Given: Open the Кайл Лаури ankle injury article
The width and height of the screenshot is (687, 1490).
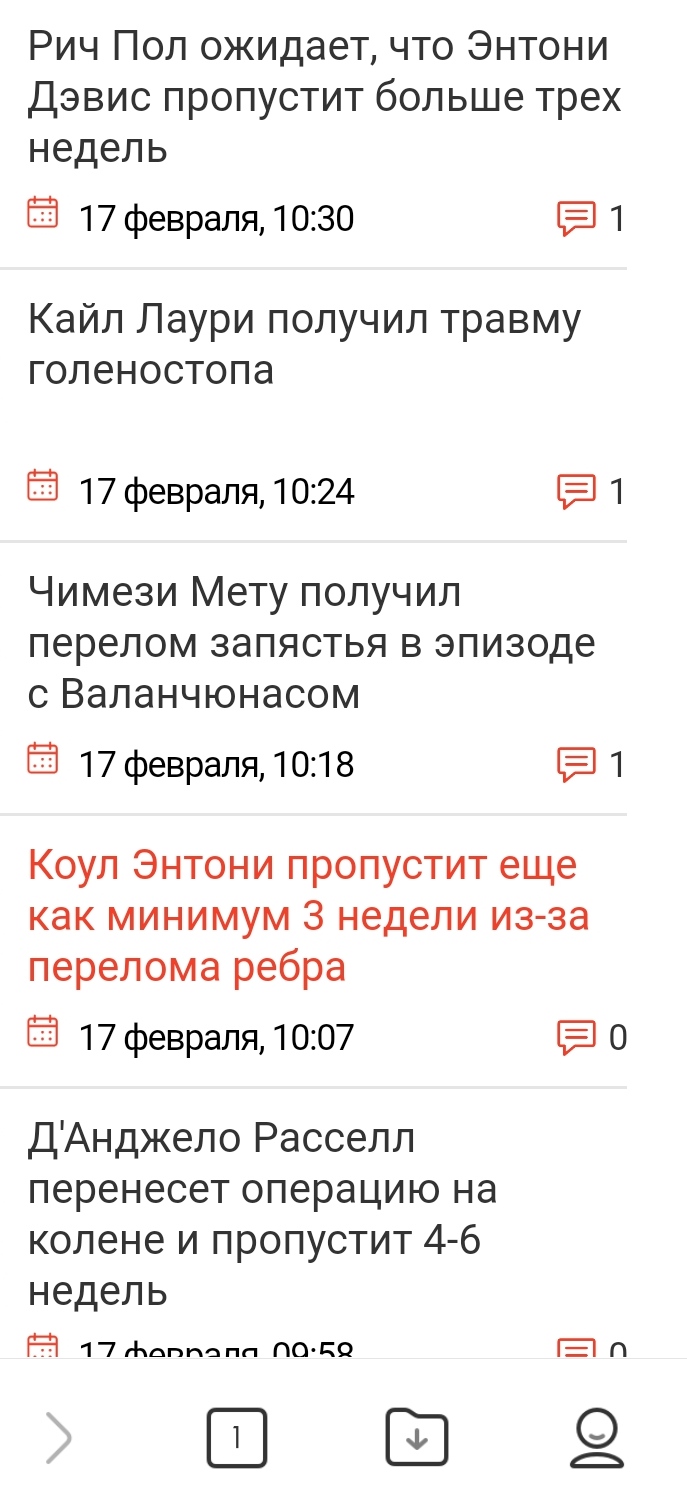Looking at the screenshot, I should click(304, 345).
